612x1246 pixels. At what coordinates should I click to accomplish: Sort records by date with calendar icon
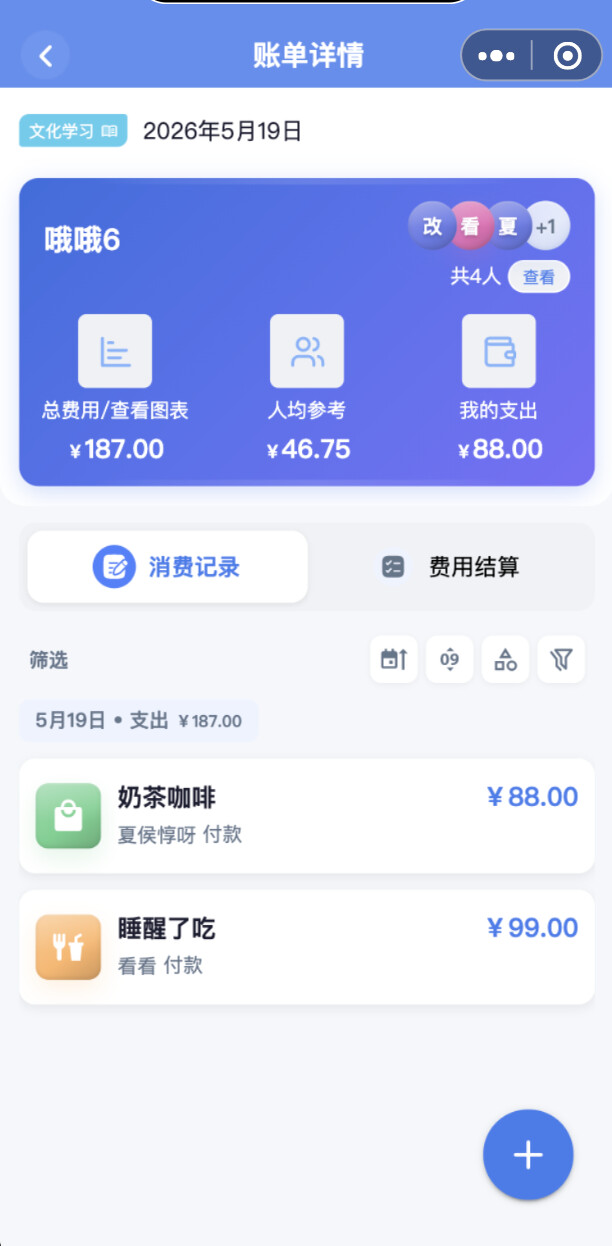[394, 660]
